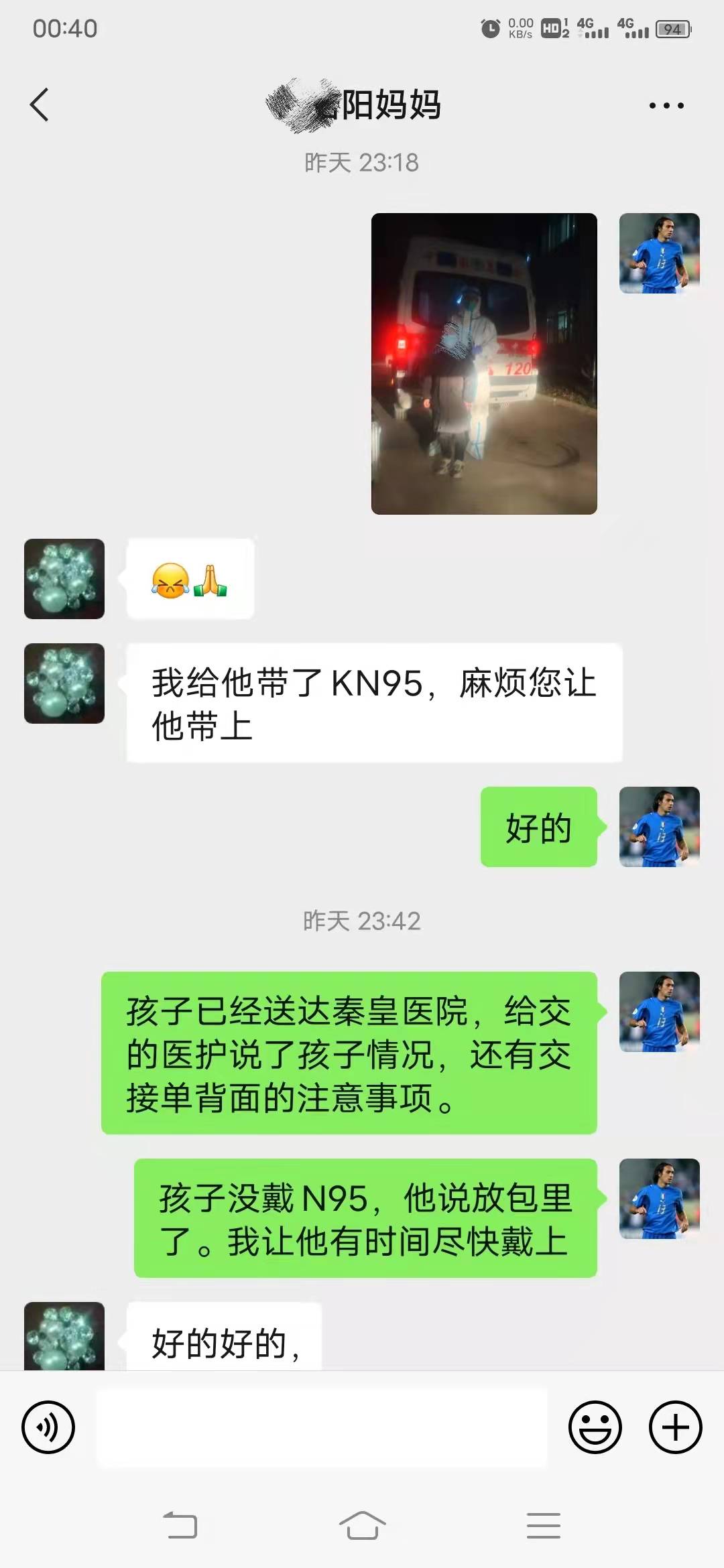This screenshot has width=724, height=1568.
Task: Tap the system home button
Action: click(362, 1526)
